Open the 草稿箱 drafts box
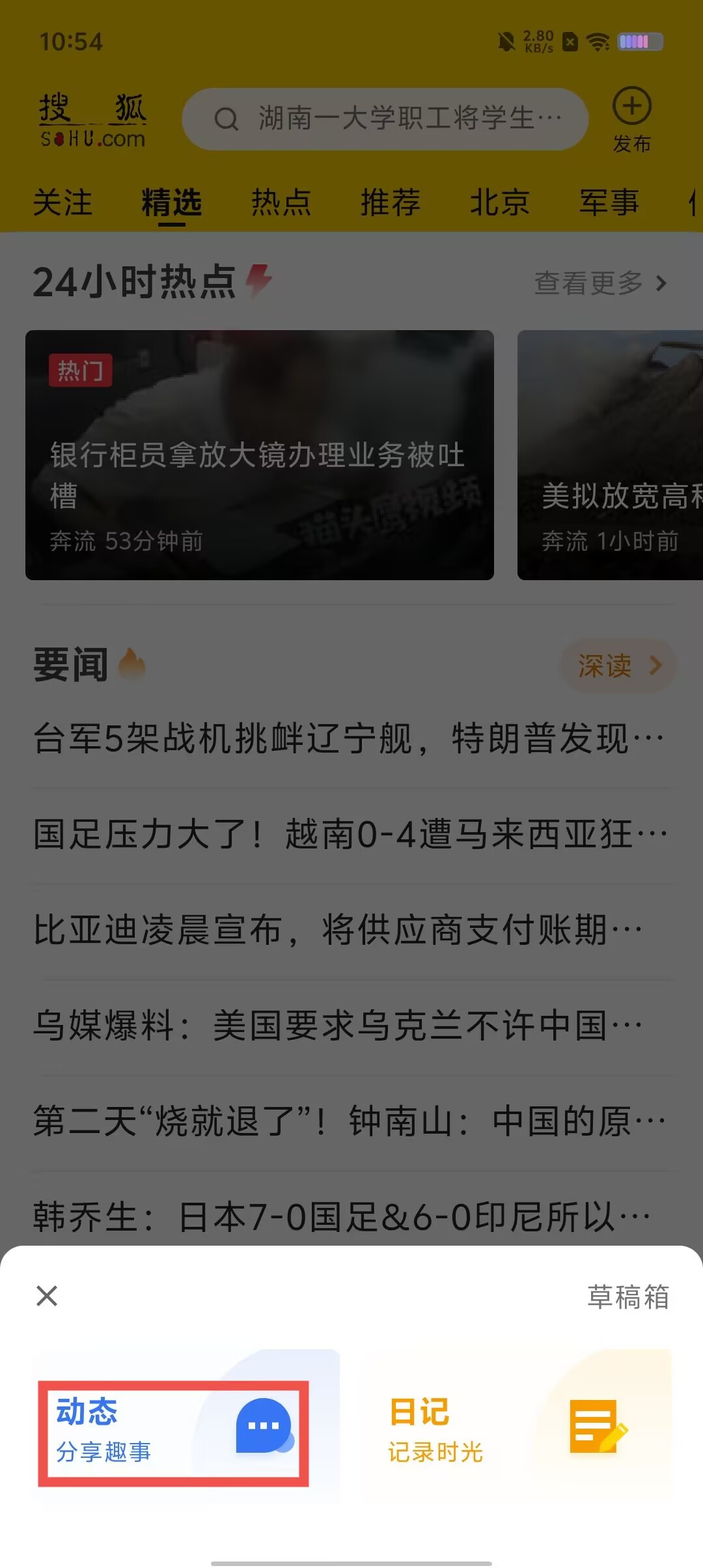Image resolution: width=703 pixels, height=1568 pixels. click(627, 1297)
